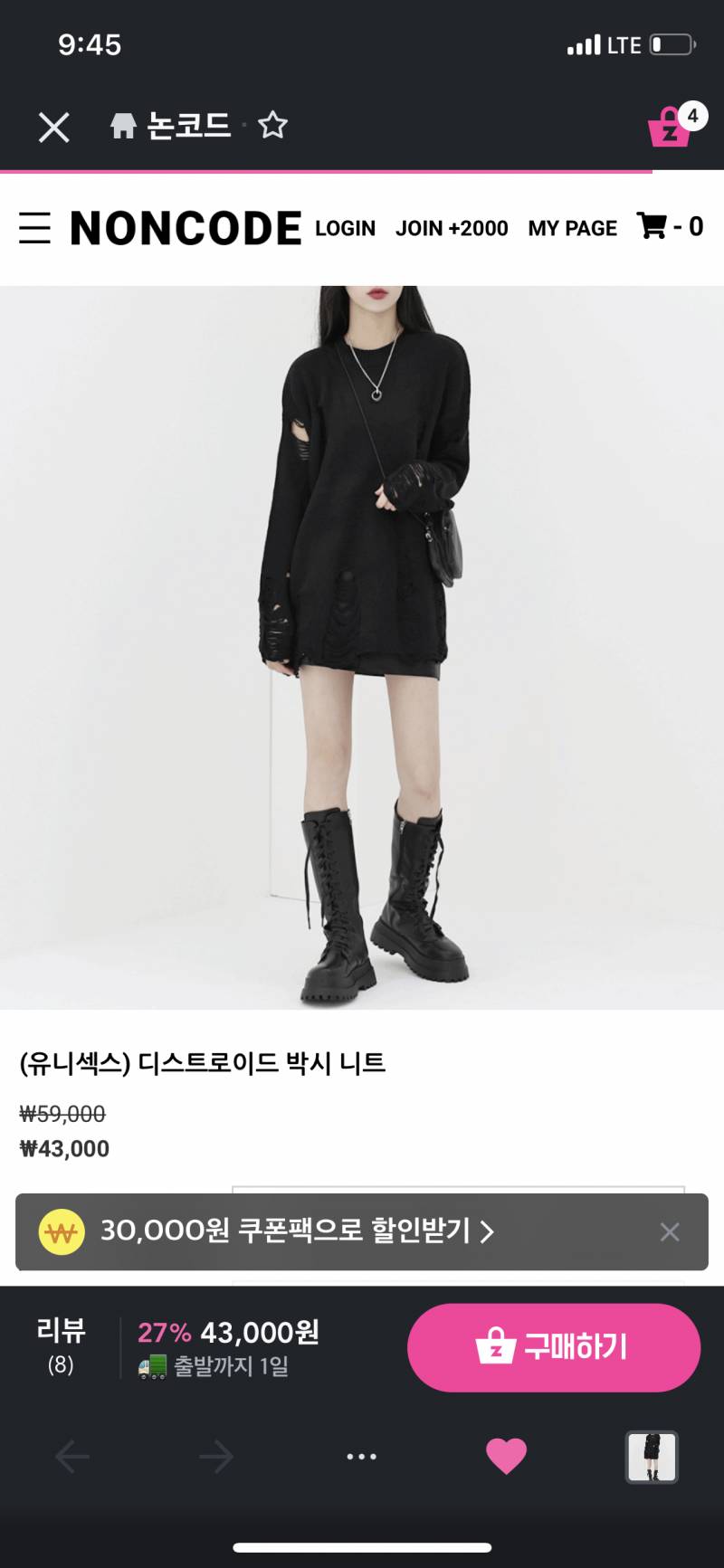Viewport: 724px width, 1568px height.
Task: Like the product by tapping the heart
Action: 507,1456
